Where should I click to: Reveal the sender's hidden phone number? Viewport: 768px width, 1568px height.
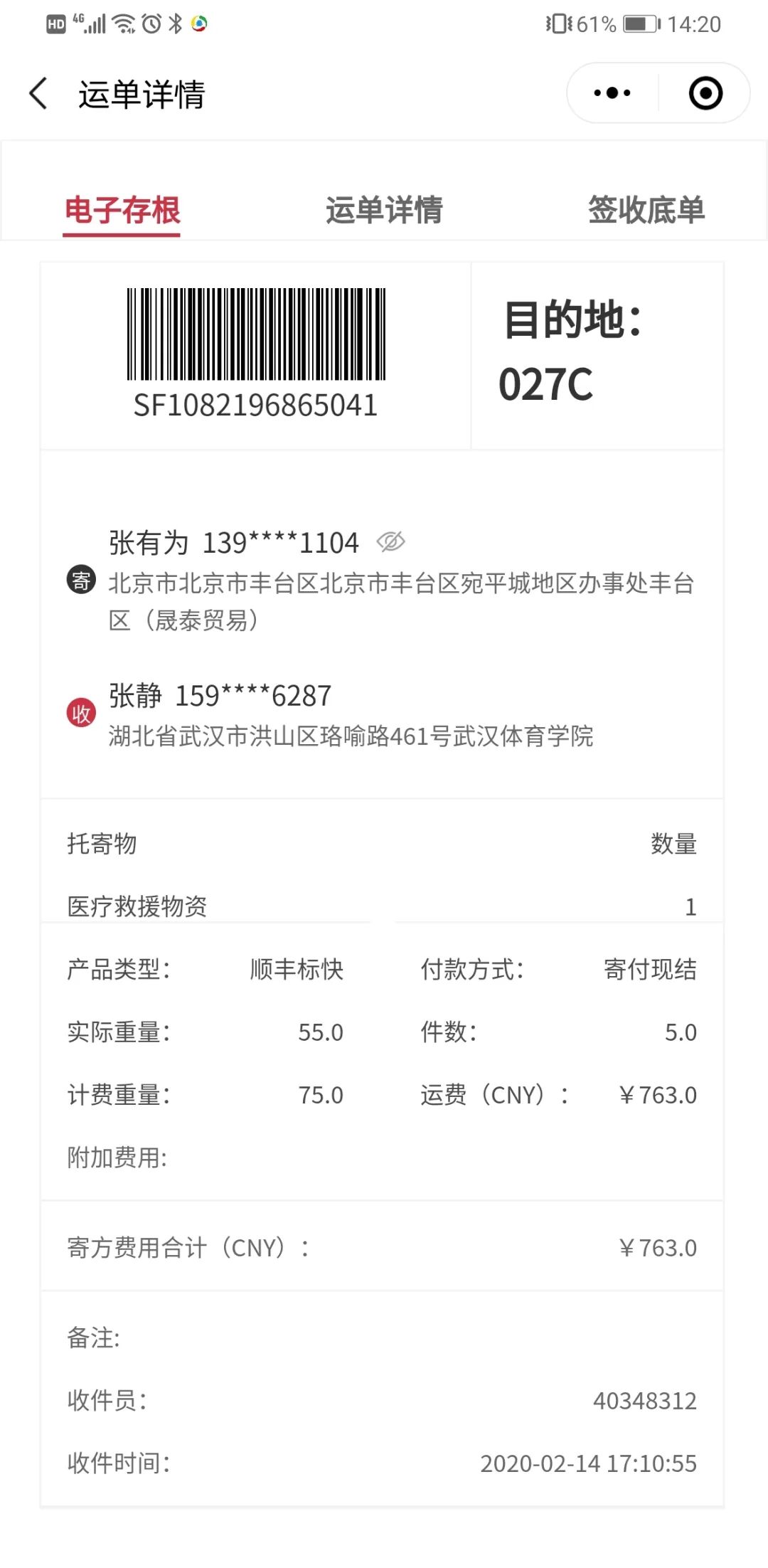click(390, 542)
